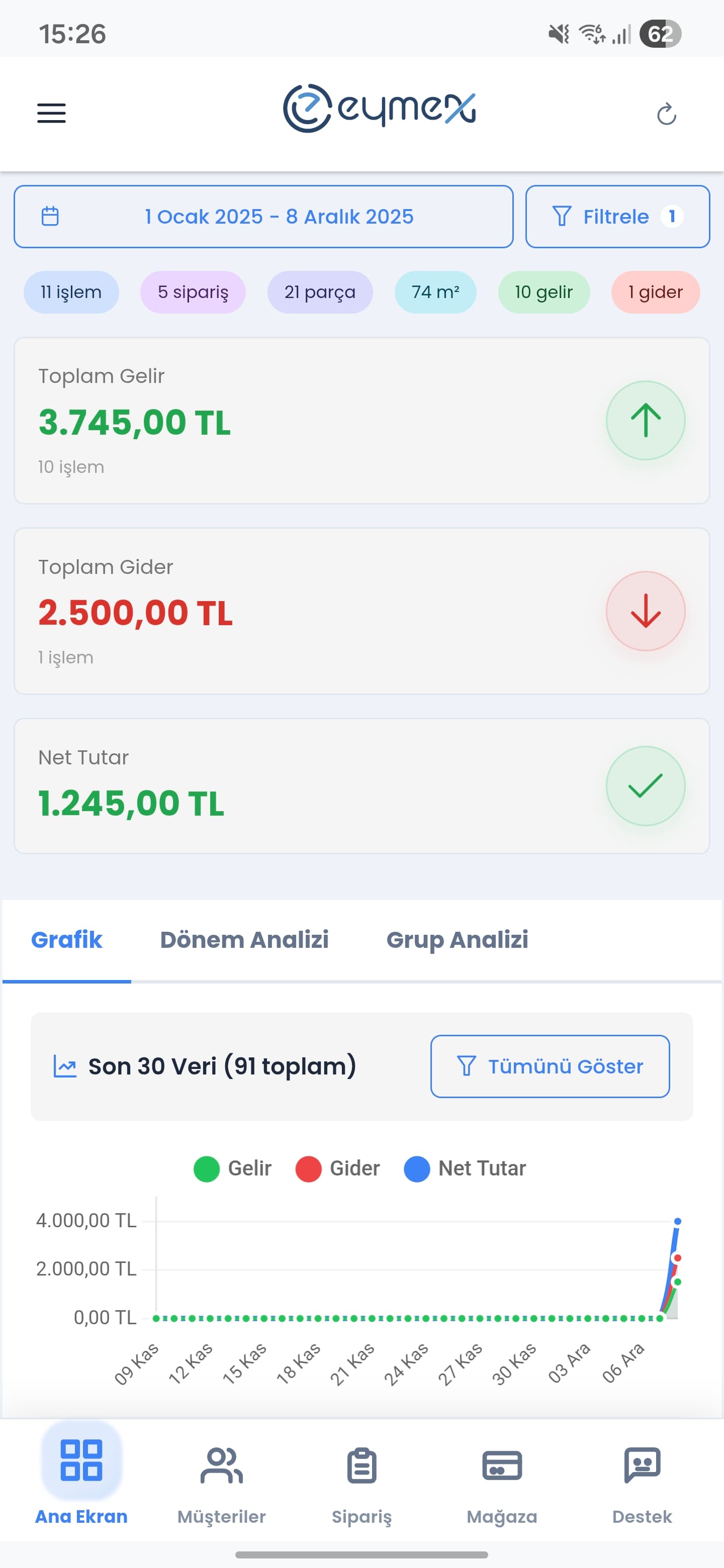Switch to the Dönem Analizi tab
724x1568 pixels.
click(x=245, y=940)
